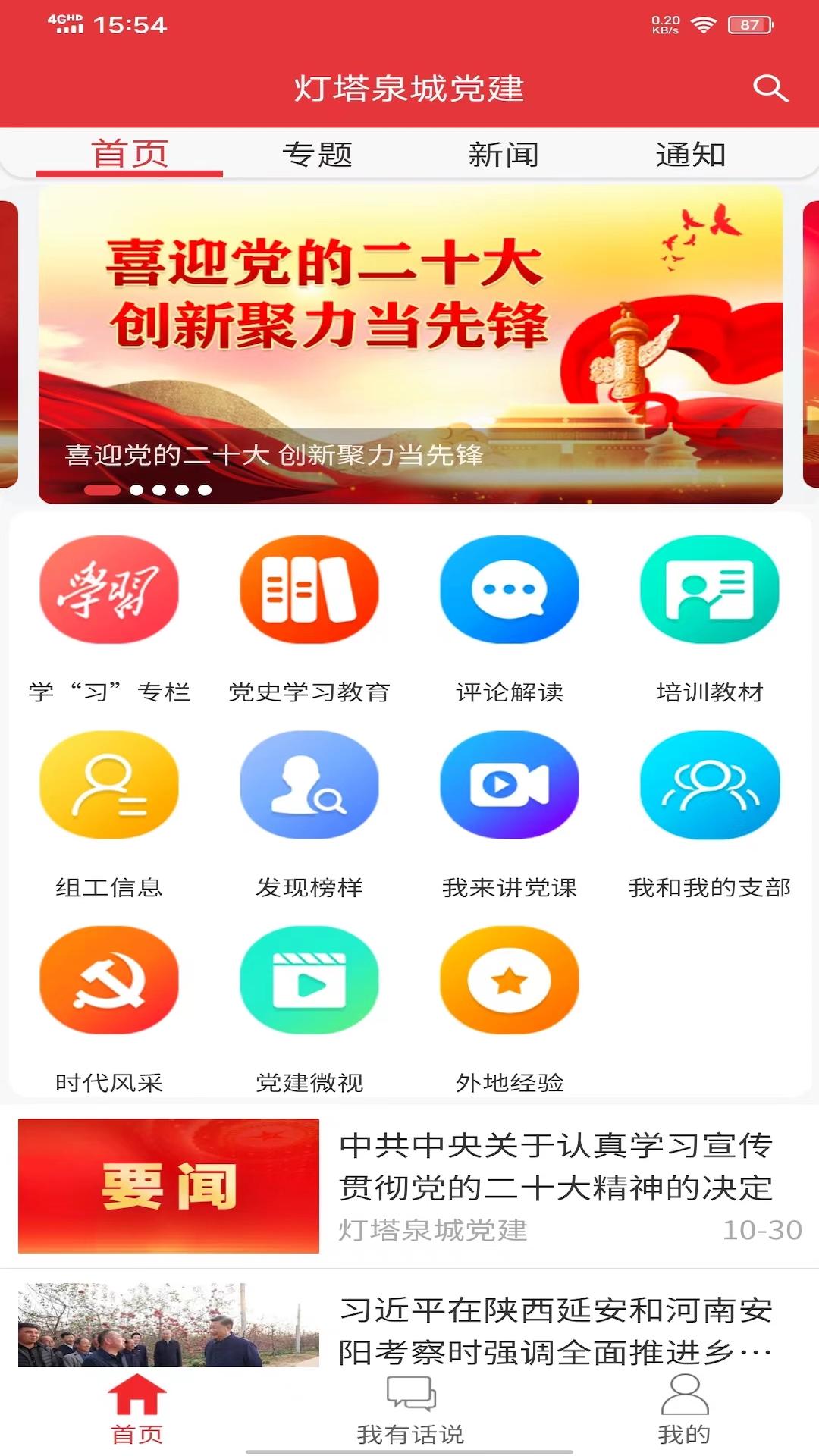Switch to the 新闻 tab
Image resolution: width=819 pixels, height=1456 pixels.
click(504, 154)
